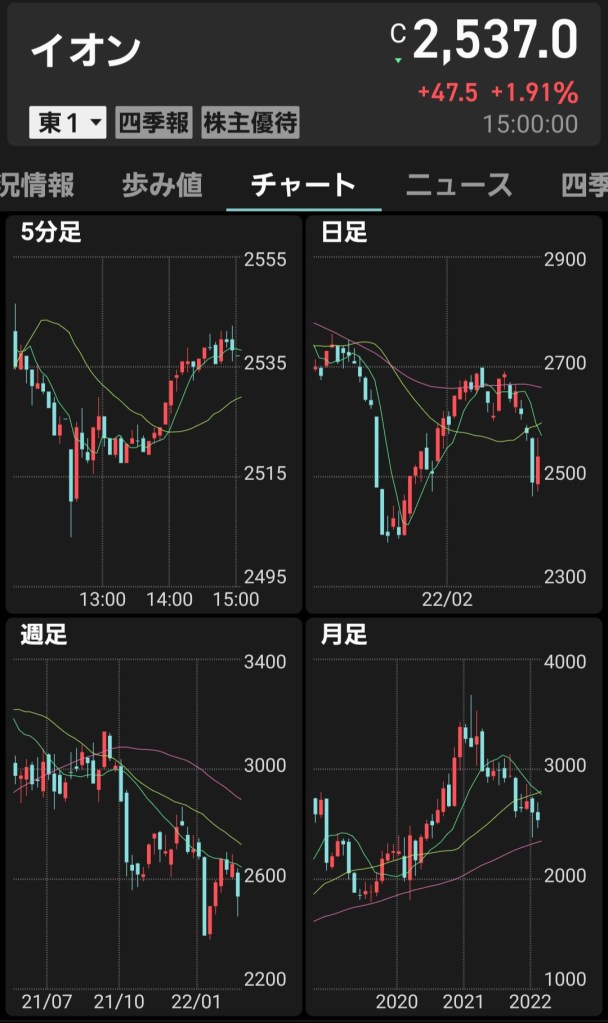The width and height of the screenshot is (608, 1023).
Task: View the 月足 monthly chart
Action: (454, 816)
